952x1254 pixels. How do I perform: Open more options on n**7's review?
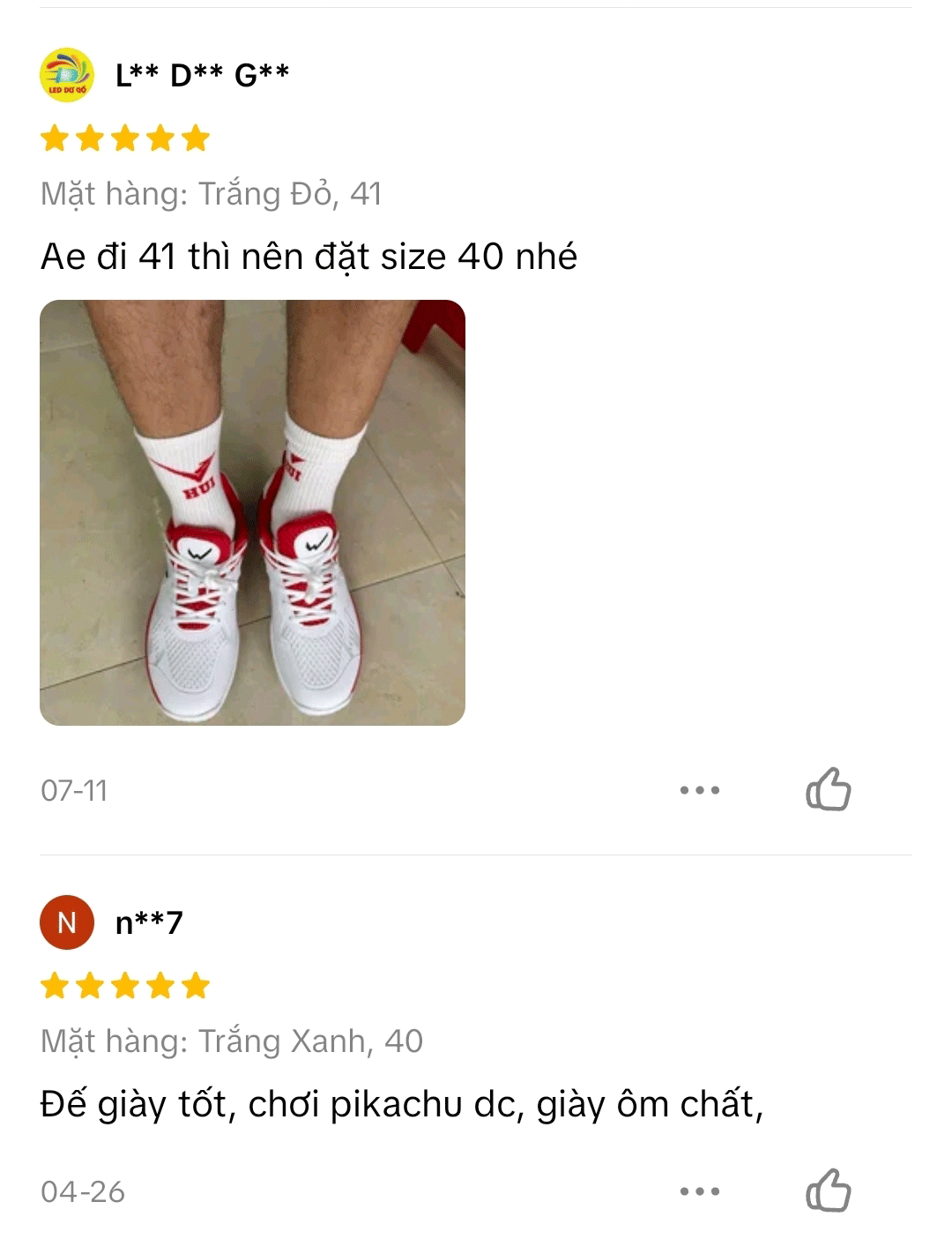coord(700,1191)
